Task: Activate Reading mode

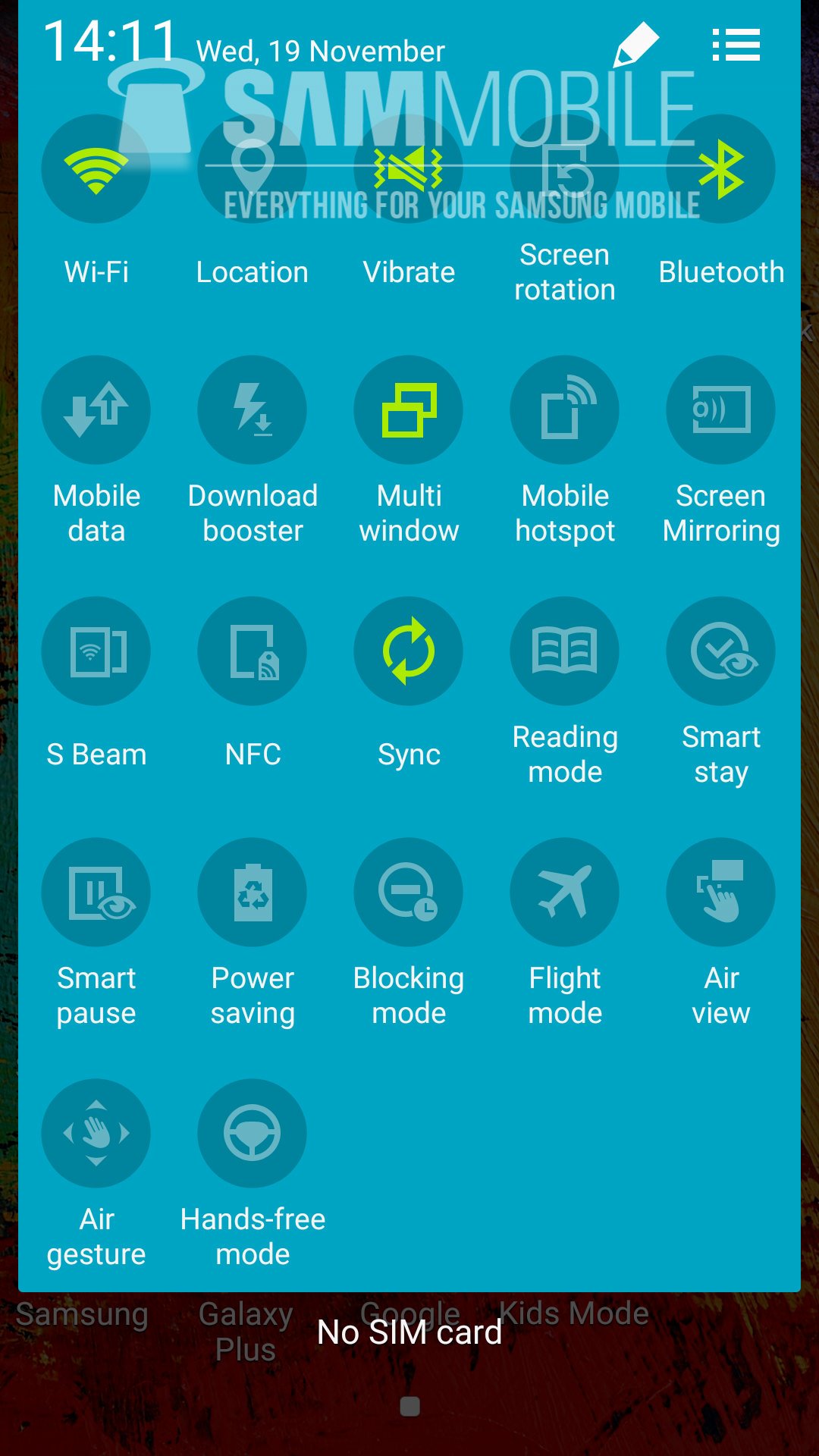Action: click(565, 651)
